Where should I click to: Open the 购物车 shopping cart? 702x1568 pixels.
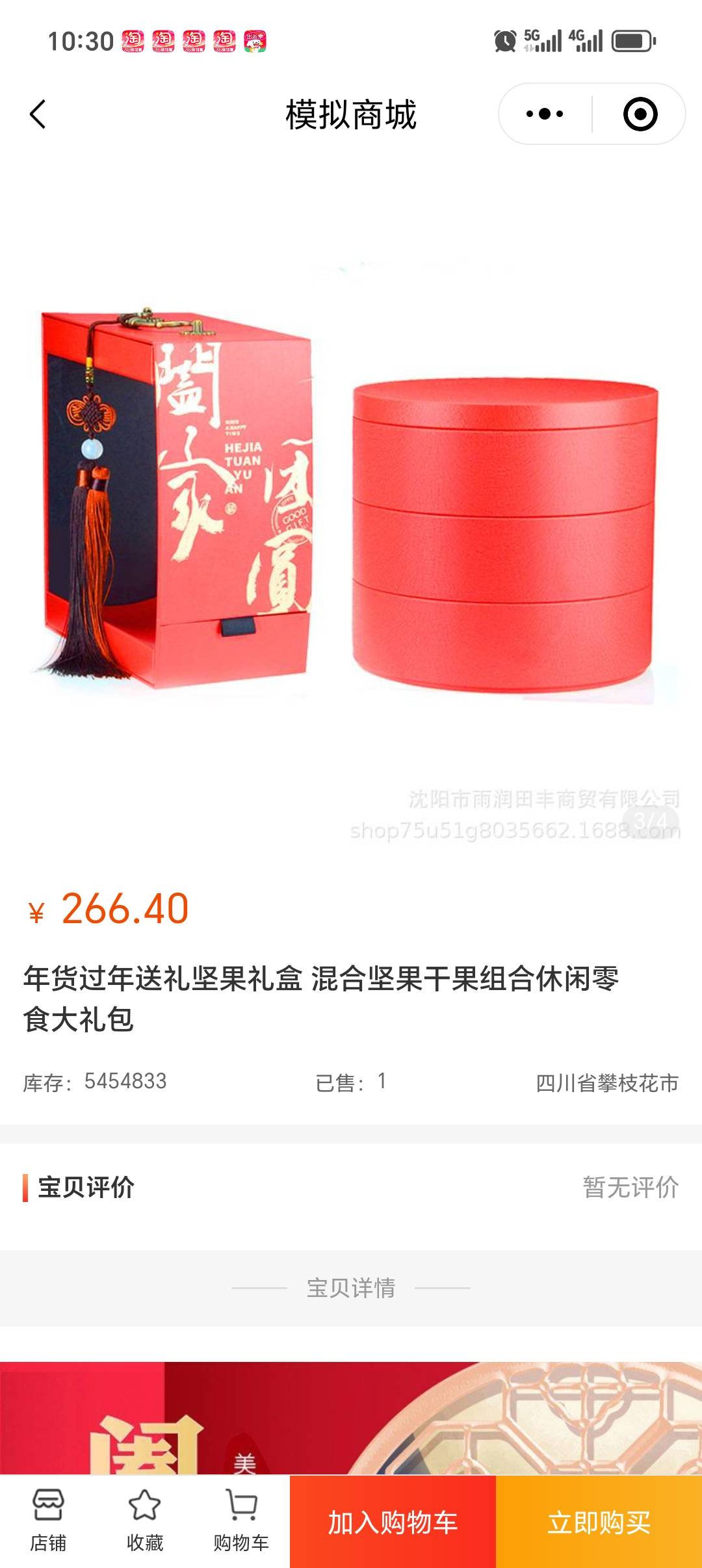click(241, 1521)
